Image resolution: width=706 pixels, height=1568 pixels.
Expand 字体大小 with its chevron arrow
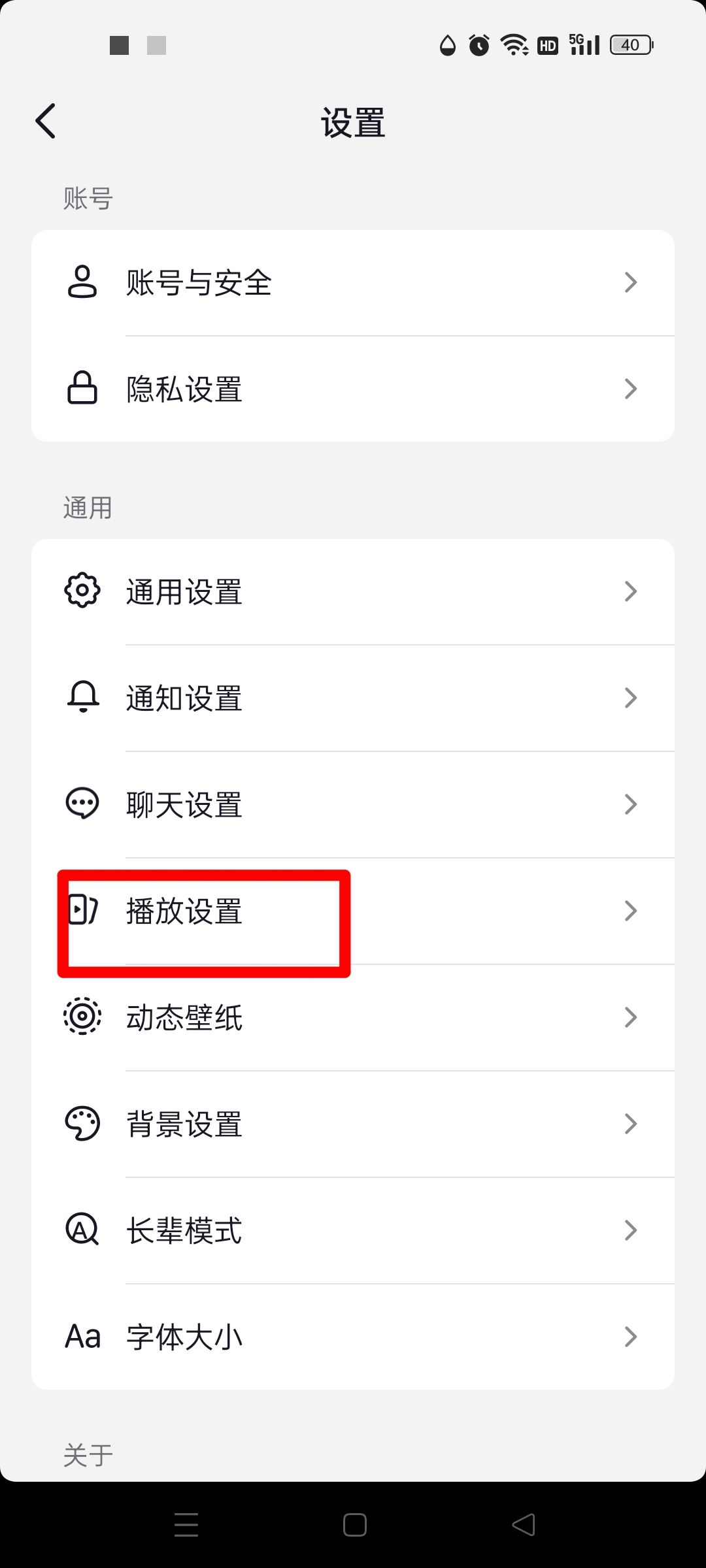pyautogui.click(x=630, y=1337)
